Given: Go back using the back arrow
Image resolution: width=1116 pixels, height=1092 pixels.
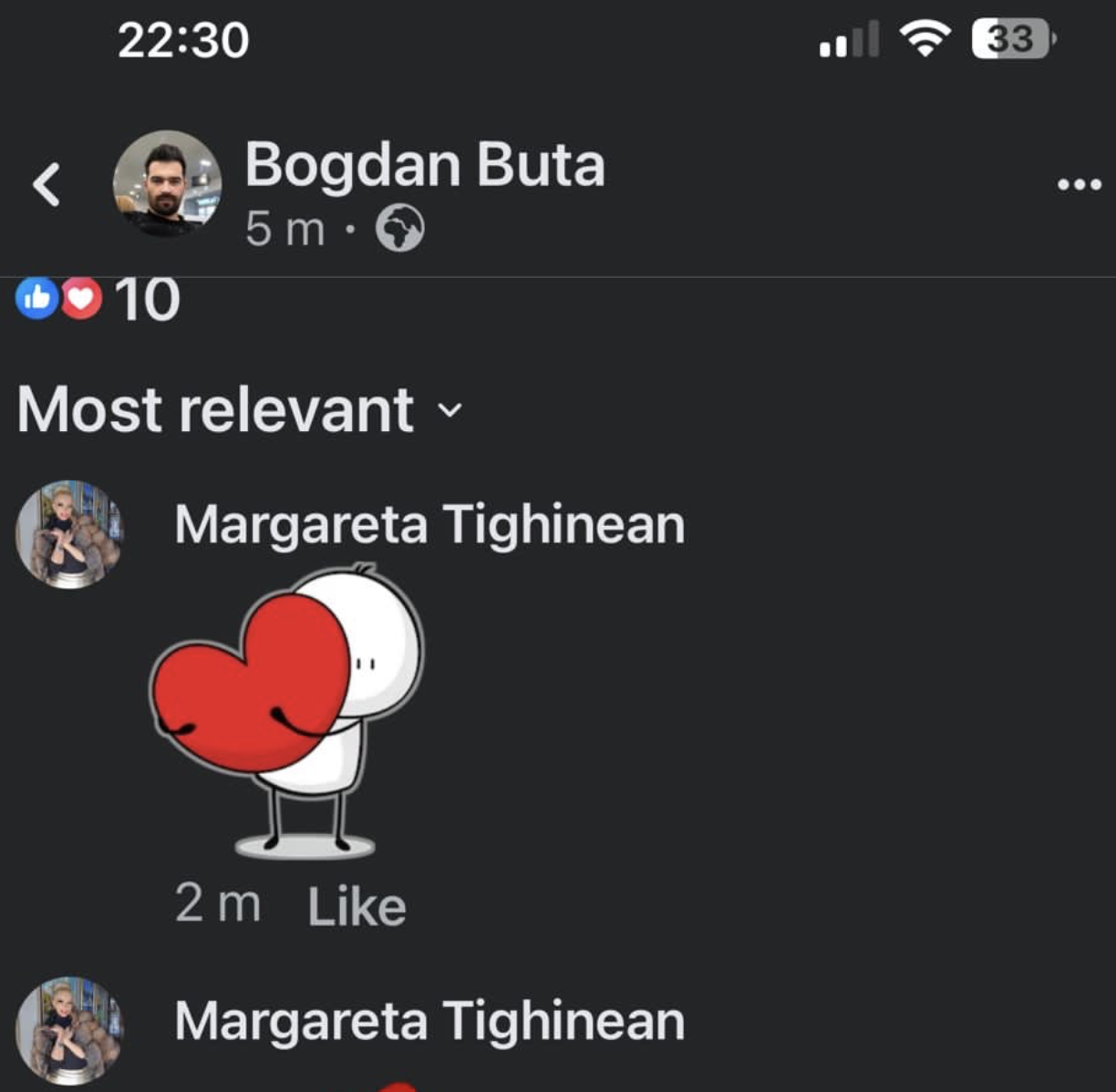Looking at the screenshot, I should [46, 185].
